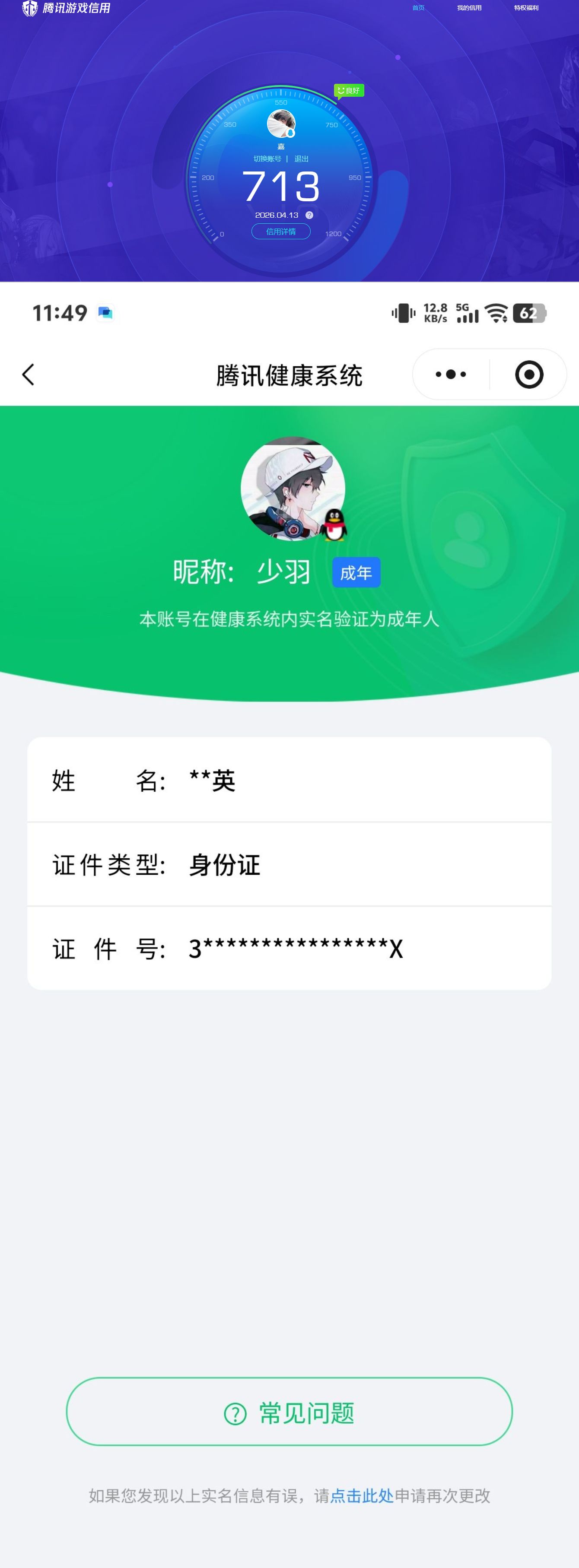Click the question mark icon beside 2026.04.13
Image resolution: width=579 pixels, height=1568 pixels.
pos(310,215)
